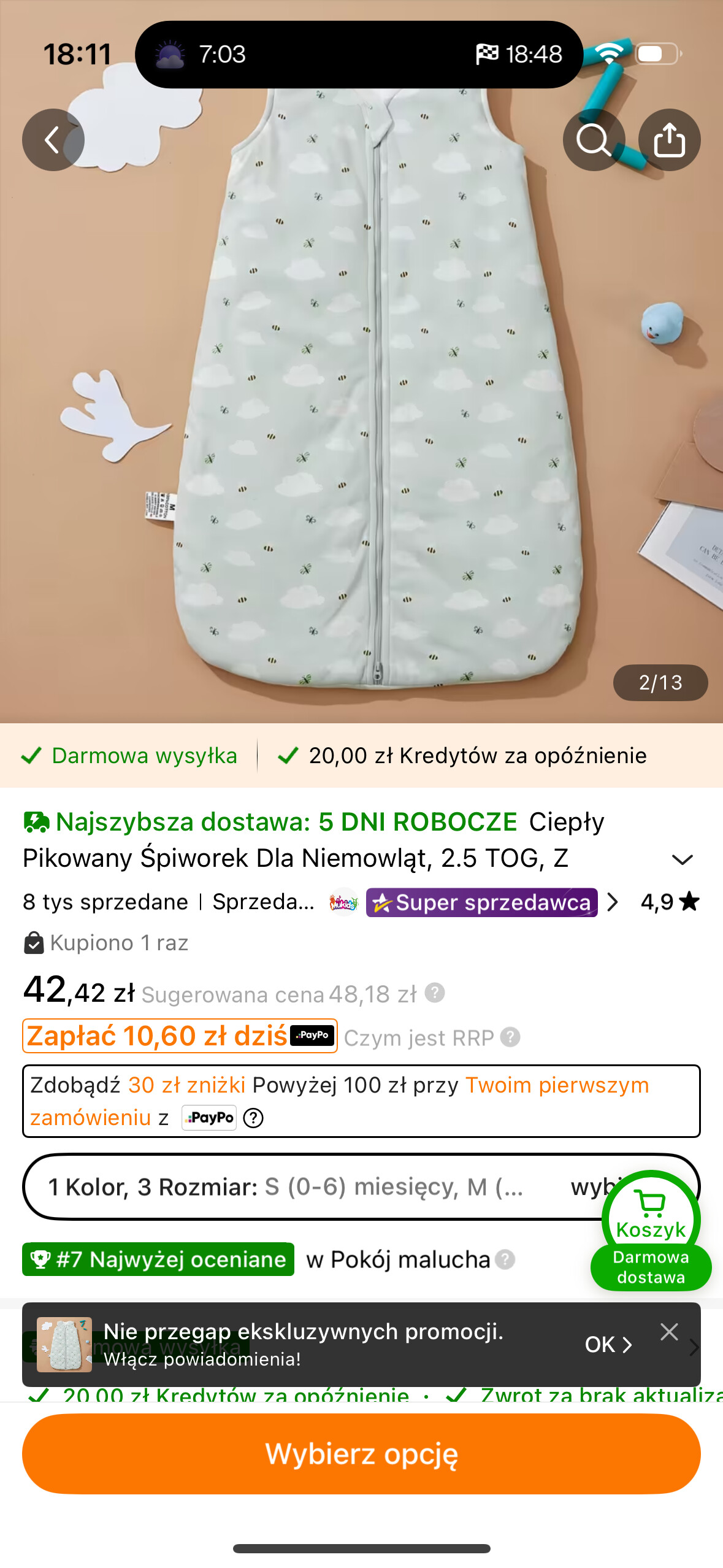
Task: Share this product
Action: 669,140
